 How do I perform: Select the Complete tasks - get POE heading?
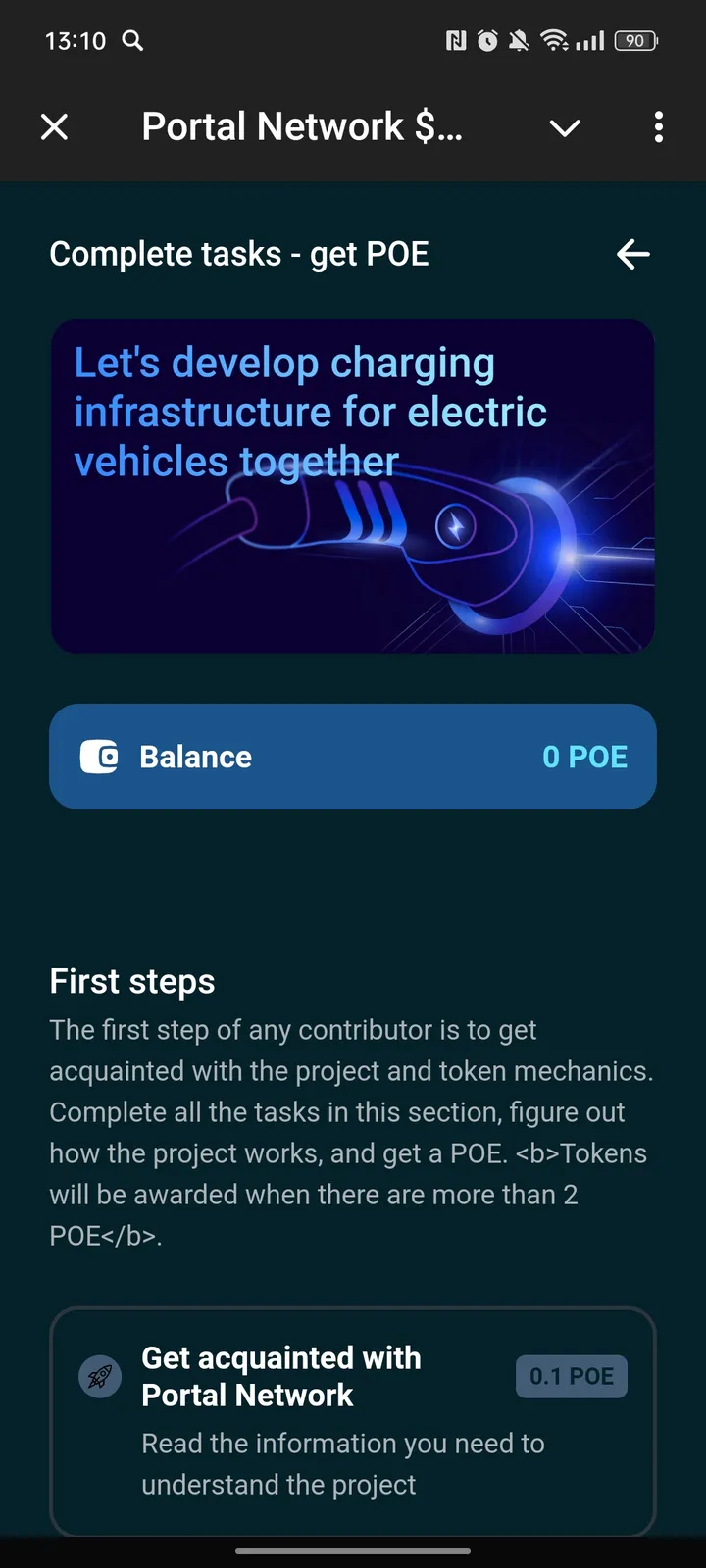pos(239,254)
